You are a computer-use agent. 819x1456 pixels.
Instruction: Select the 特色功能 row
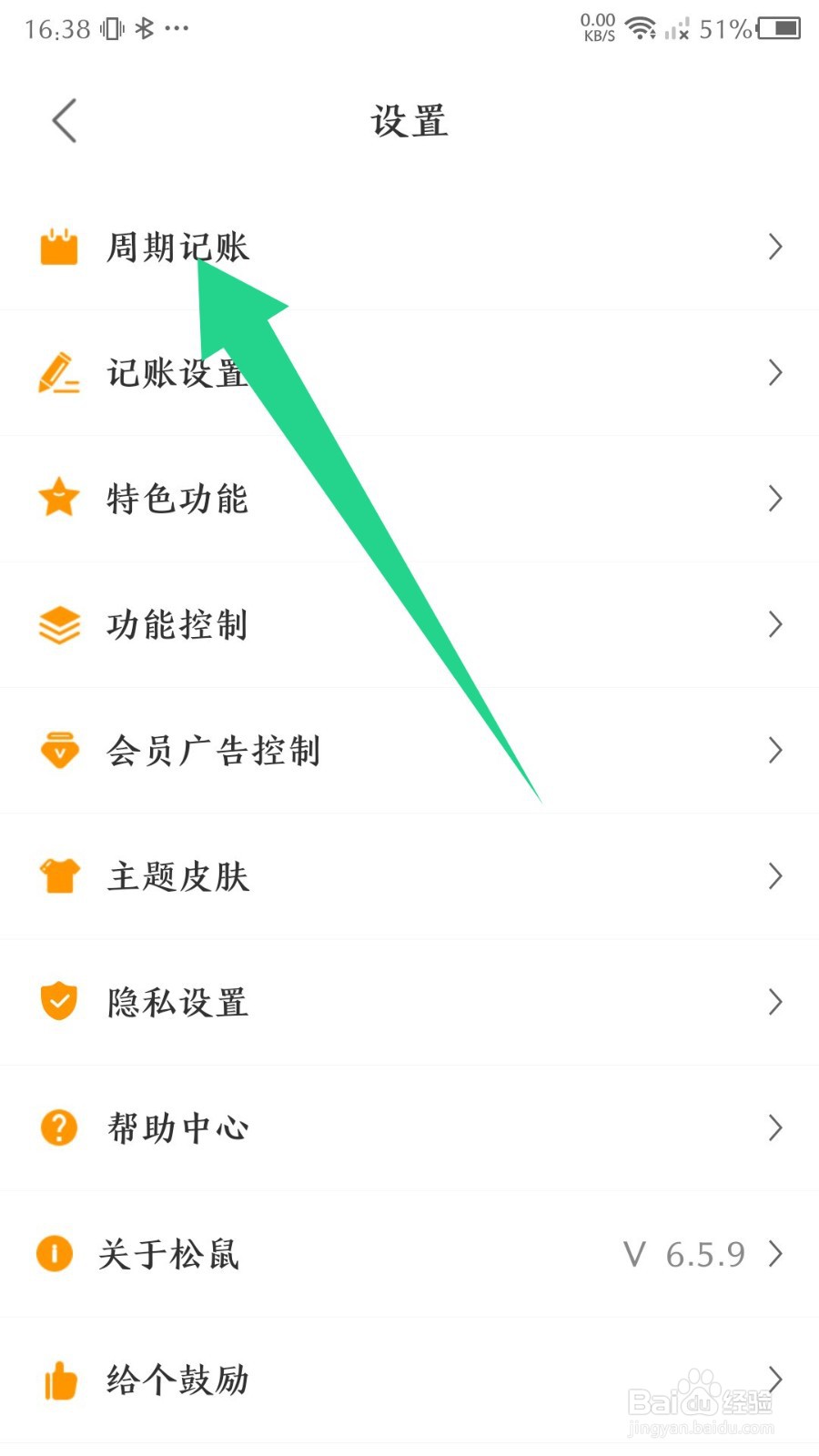coord(409,499)
